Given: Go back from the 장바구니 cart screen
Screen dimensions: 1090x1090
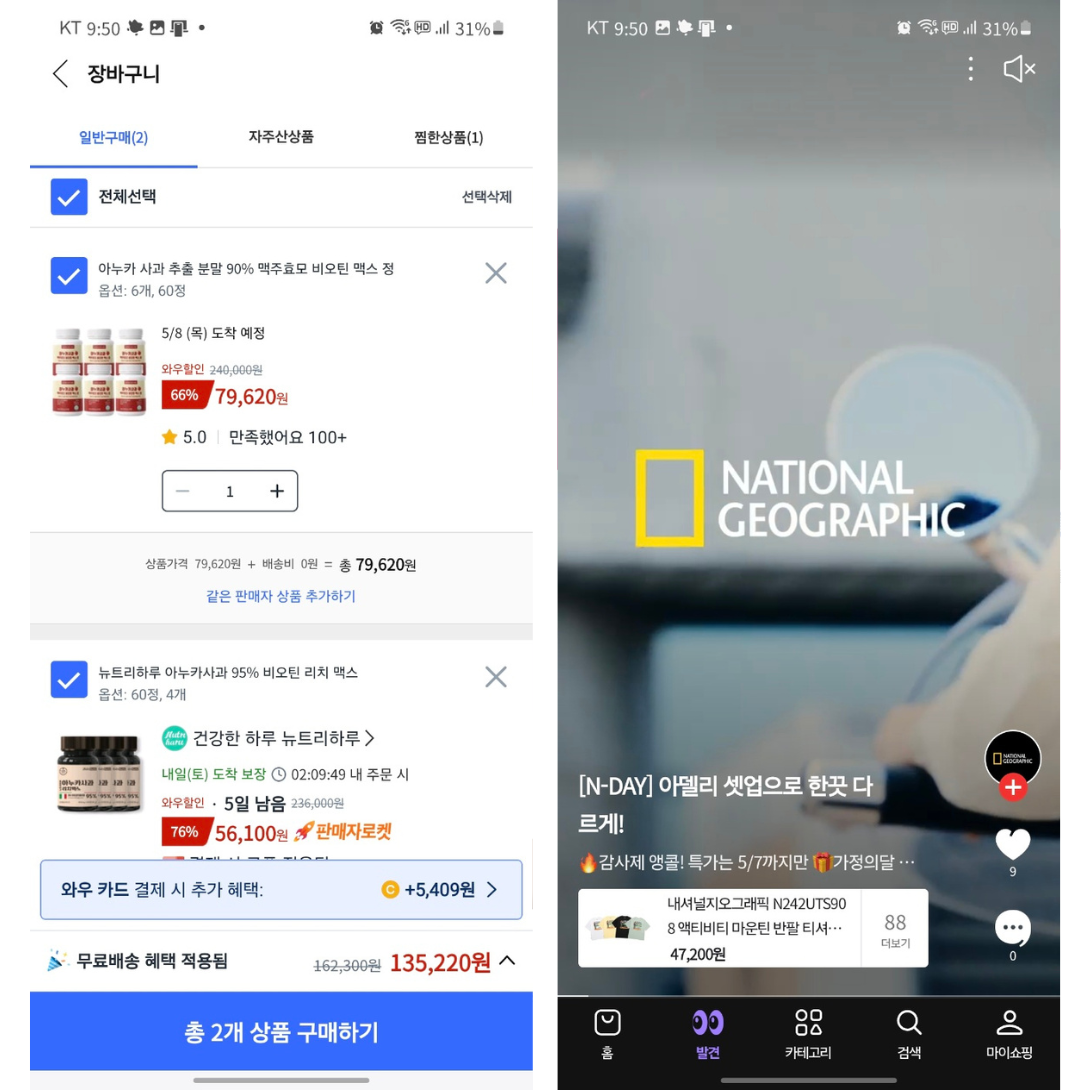Looking at the screenshot, I should point(60,74).
